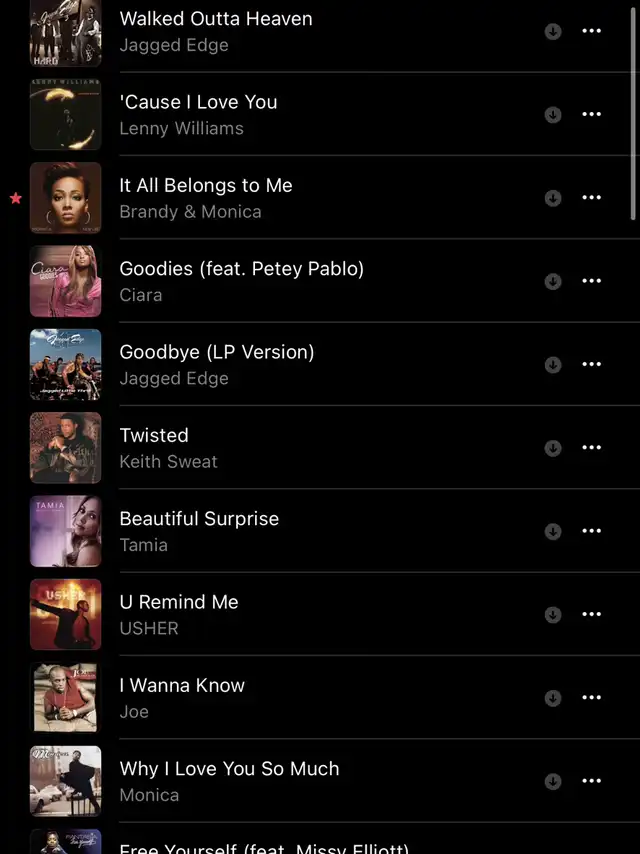This screenshot has height=854, width=640.
Task: Open more options for Twisted
Action: pyautogui.click(x=592, y=447)
